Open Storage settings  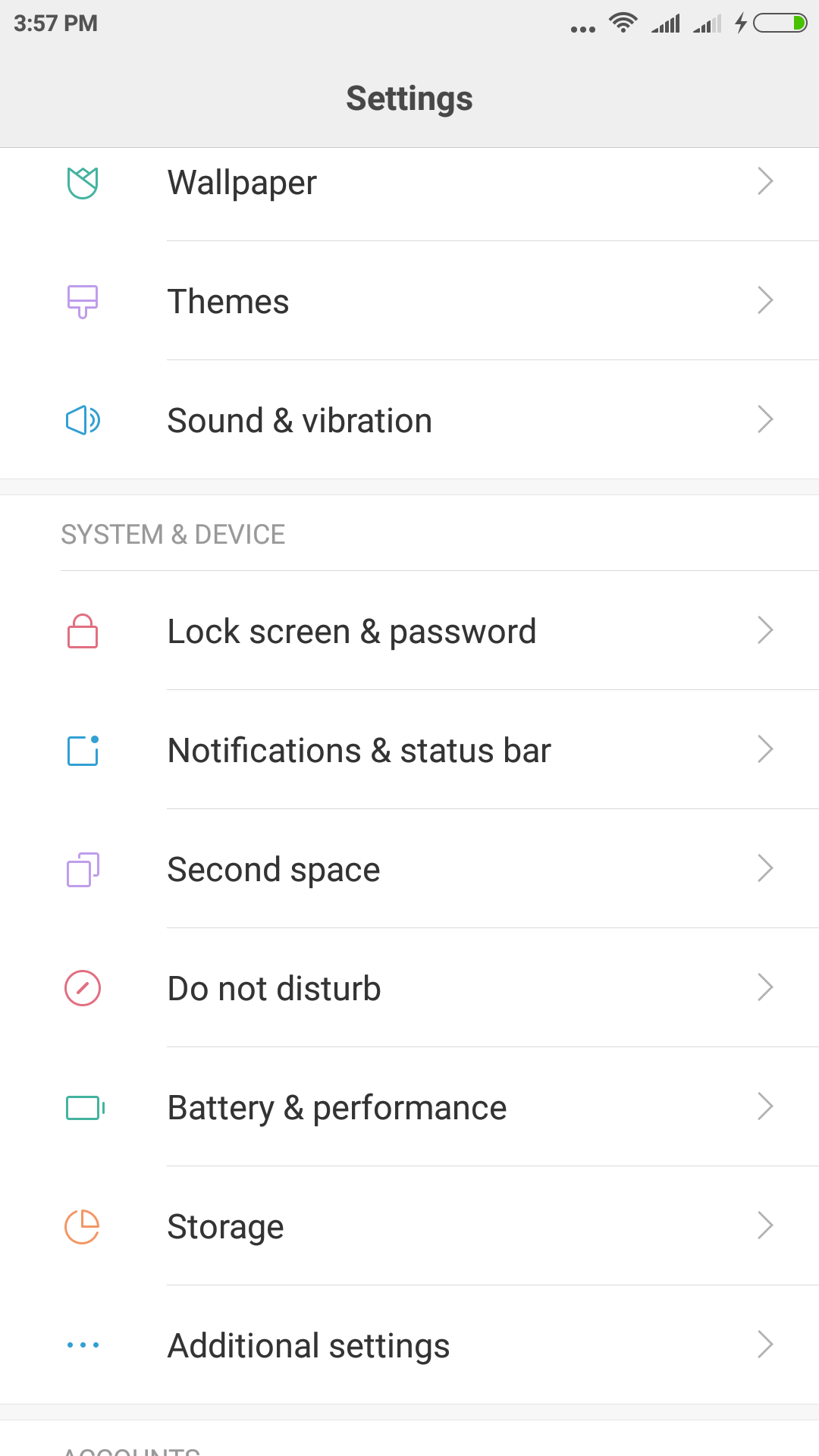point(409,1226)
